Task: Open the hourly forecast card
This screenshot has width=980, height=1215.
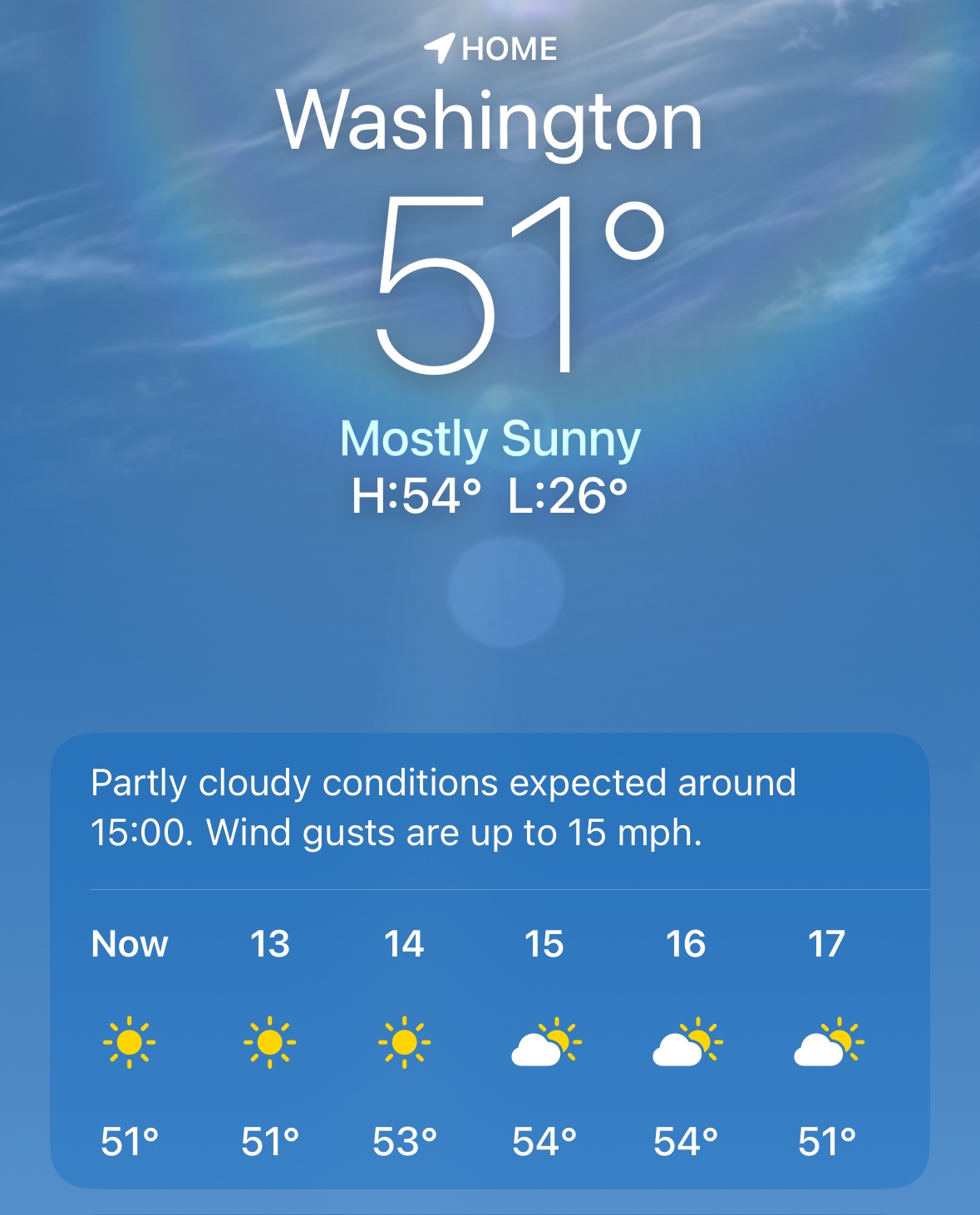Action: [490, 960]
